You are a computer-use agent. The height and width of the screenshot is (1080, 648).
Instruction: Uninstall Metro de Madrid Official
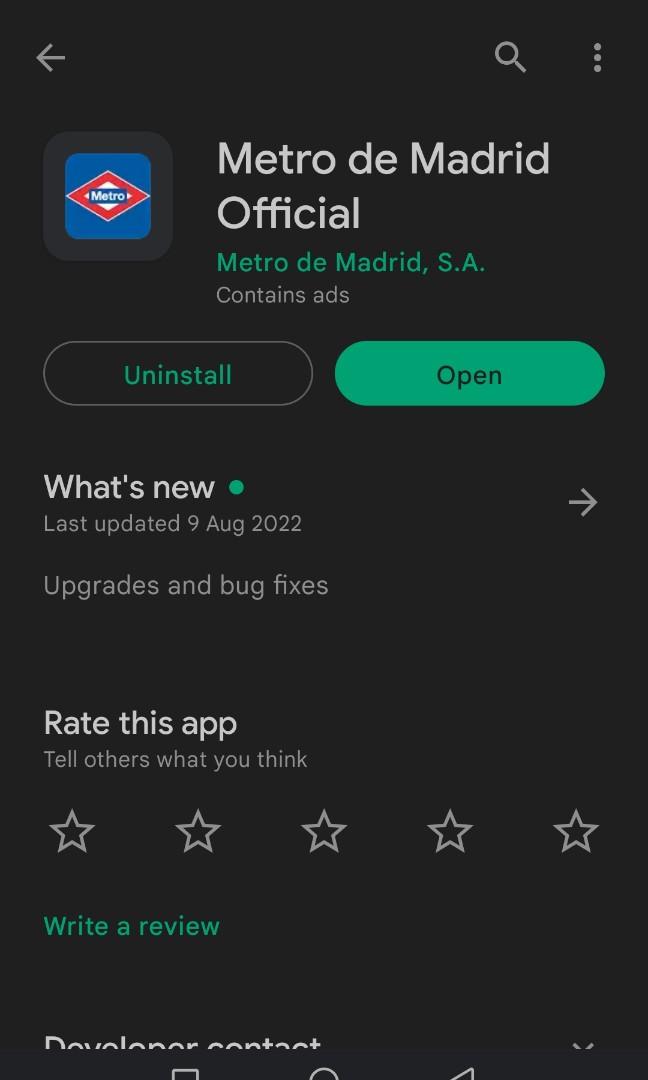(x=178, y=374)
